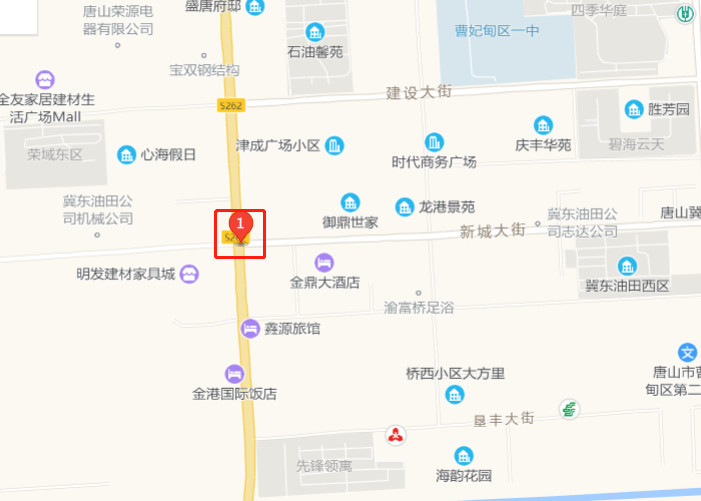Tap the 心海假日 building marker
Viewport: 701px width, 501px height.
click(126, 154)
